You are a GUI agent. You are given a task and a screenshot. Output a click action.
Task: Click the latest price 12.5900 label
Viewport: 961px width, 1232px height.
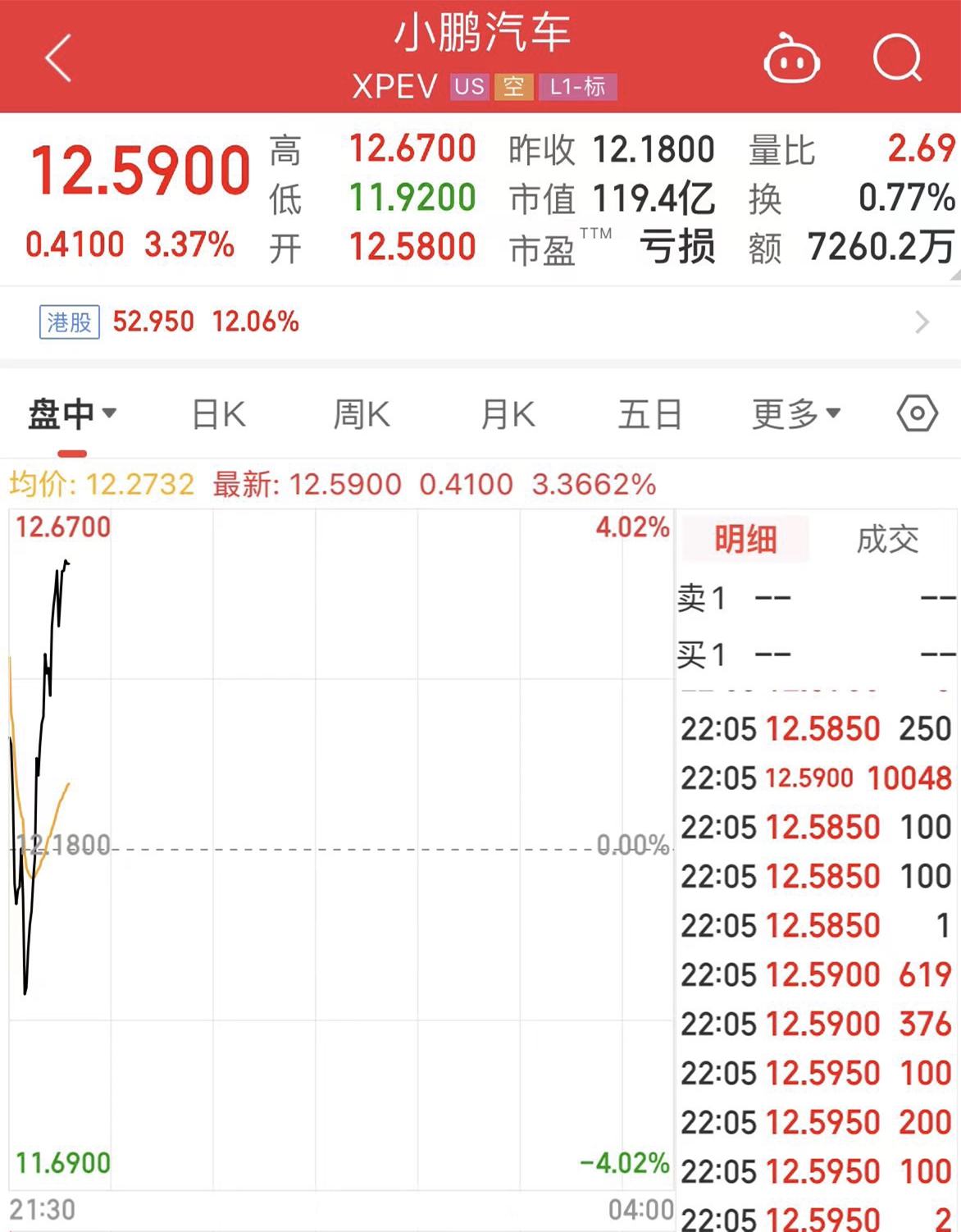[345, 484]
